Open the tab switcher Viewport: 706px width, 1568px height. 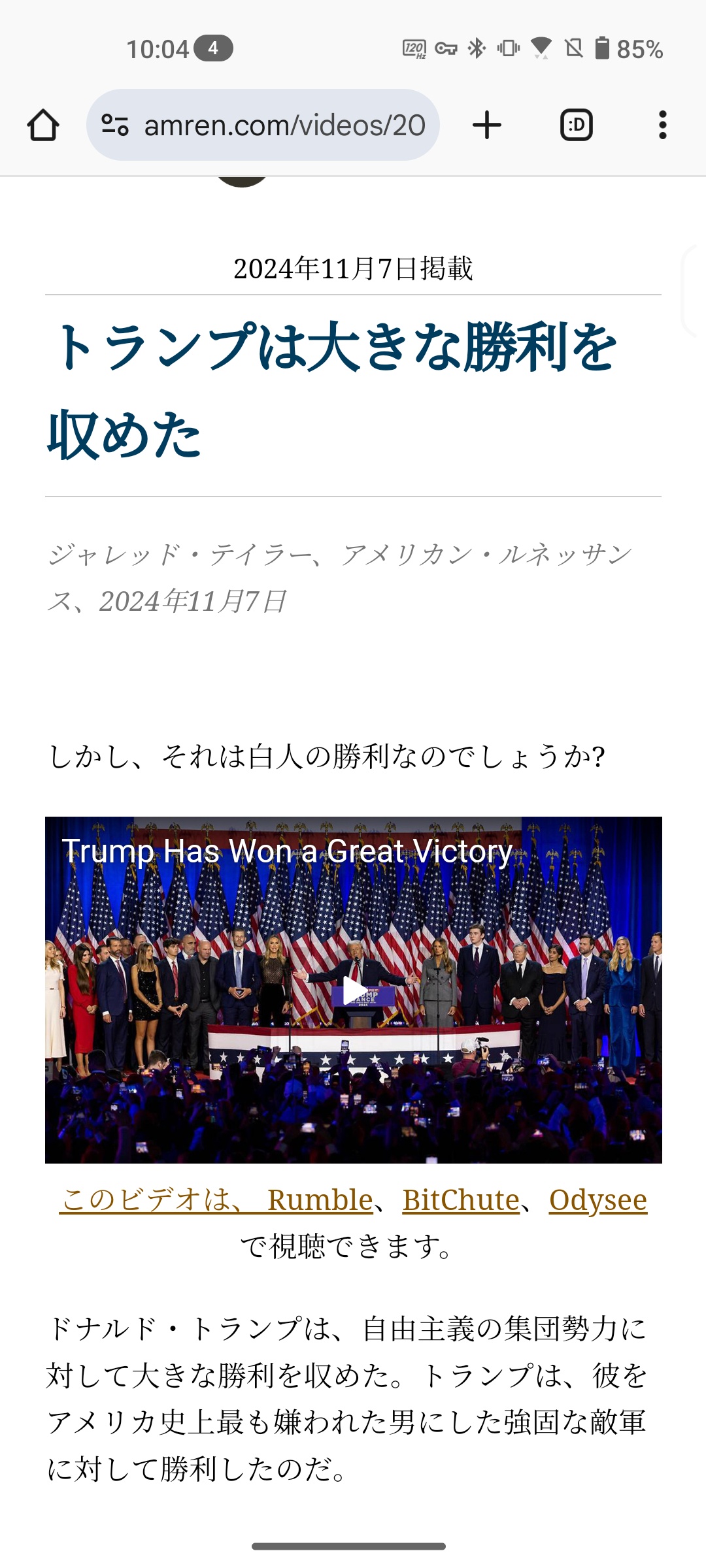(577, 125)
